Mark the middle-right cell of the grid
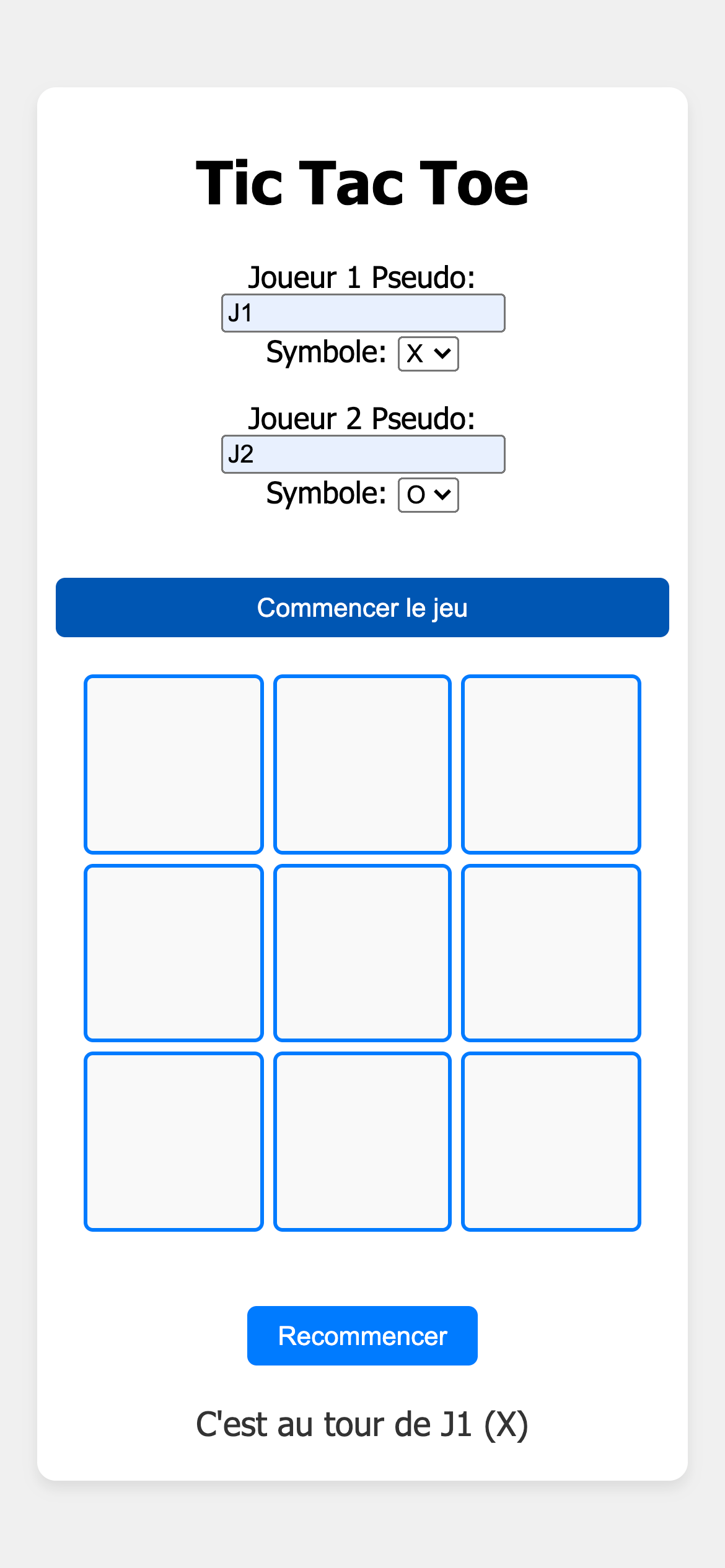This screenshot has width=725, height=1568. pos(551,953)
